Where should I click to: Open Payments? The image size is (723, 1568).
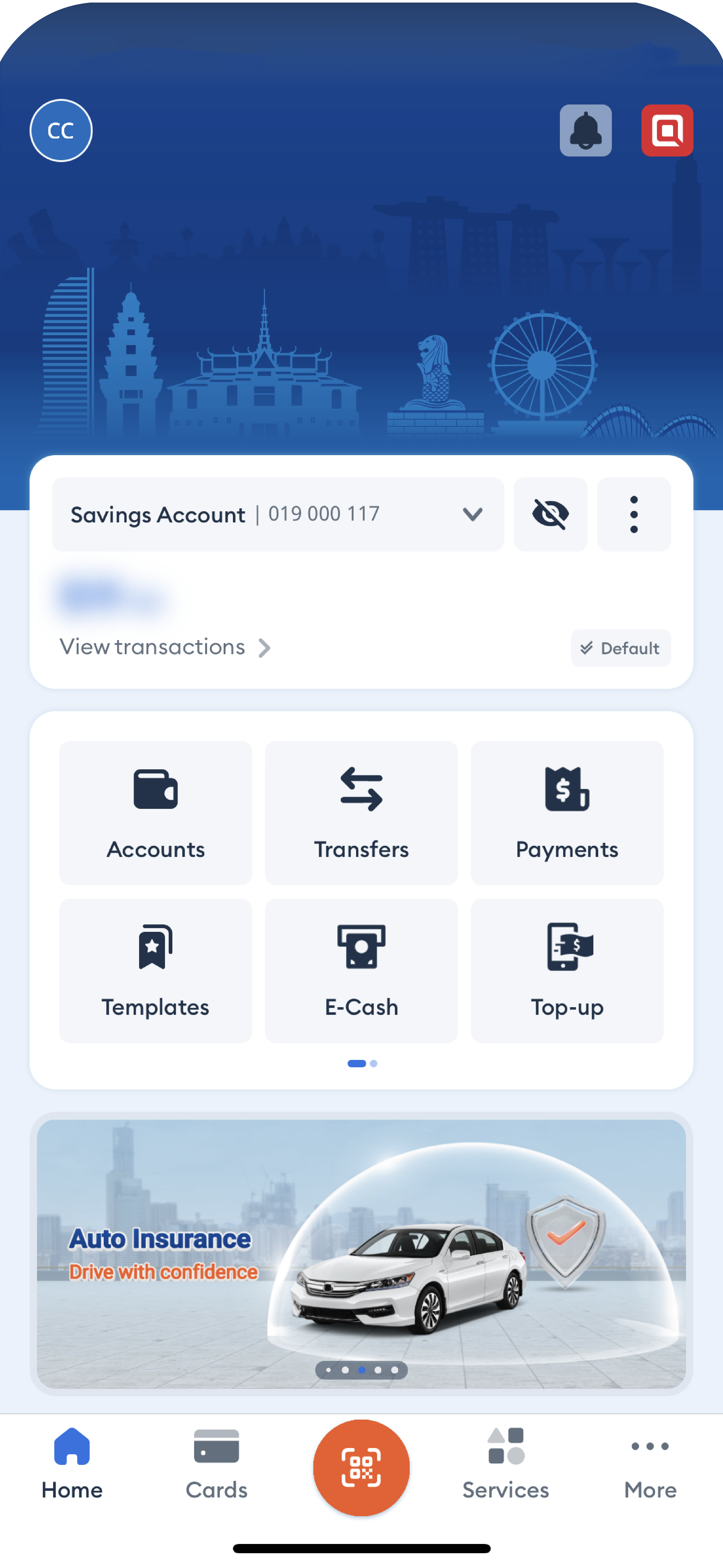tap(567, 813)
